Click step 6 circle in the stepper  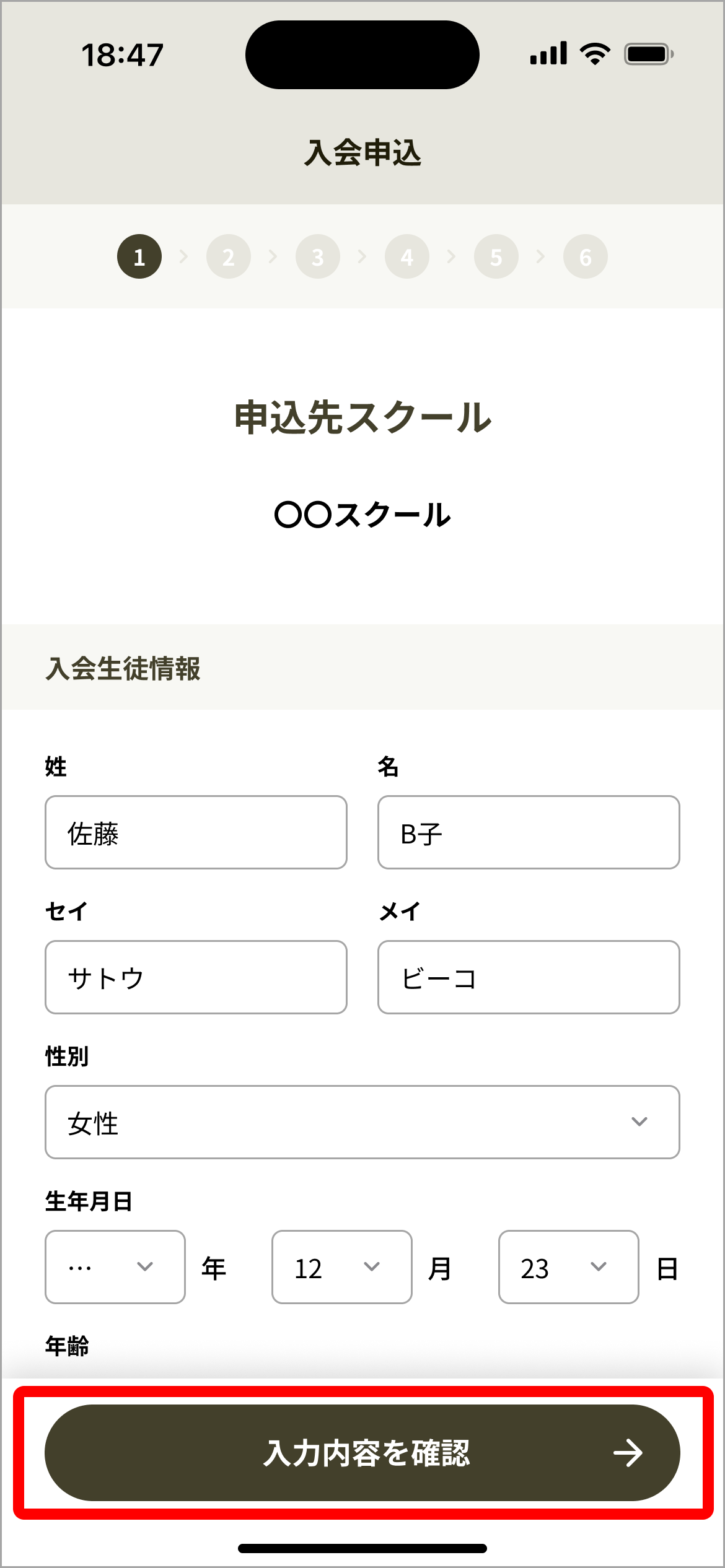[x=585, y=256]
